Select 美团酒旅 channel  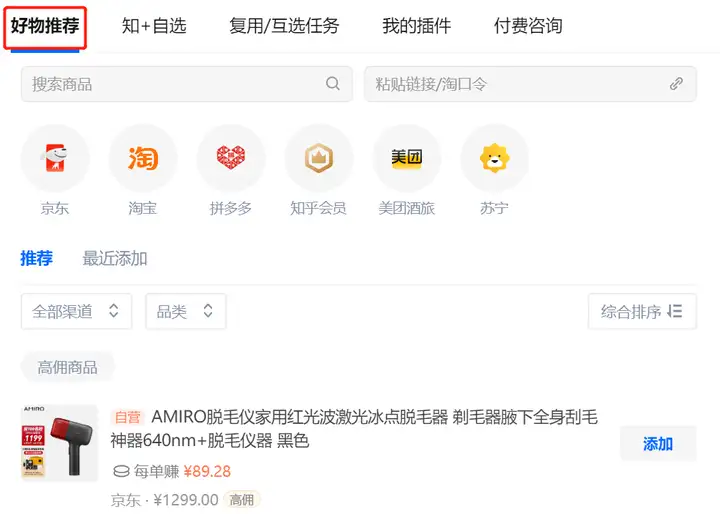point(407,158)
